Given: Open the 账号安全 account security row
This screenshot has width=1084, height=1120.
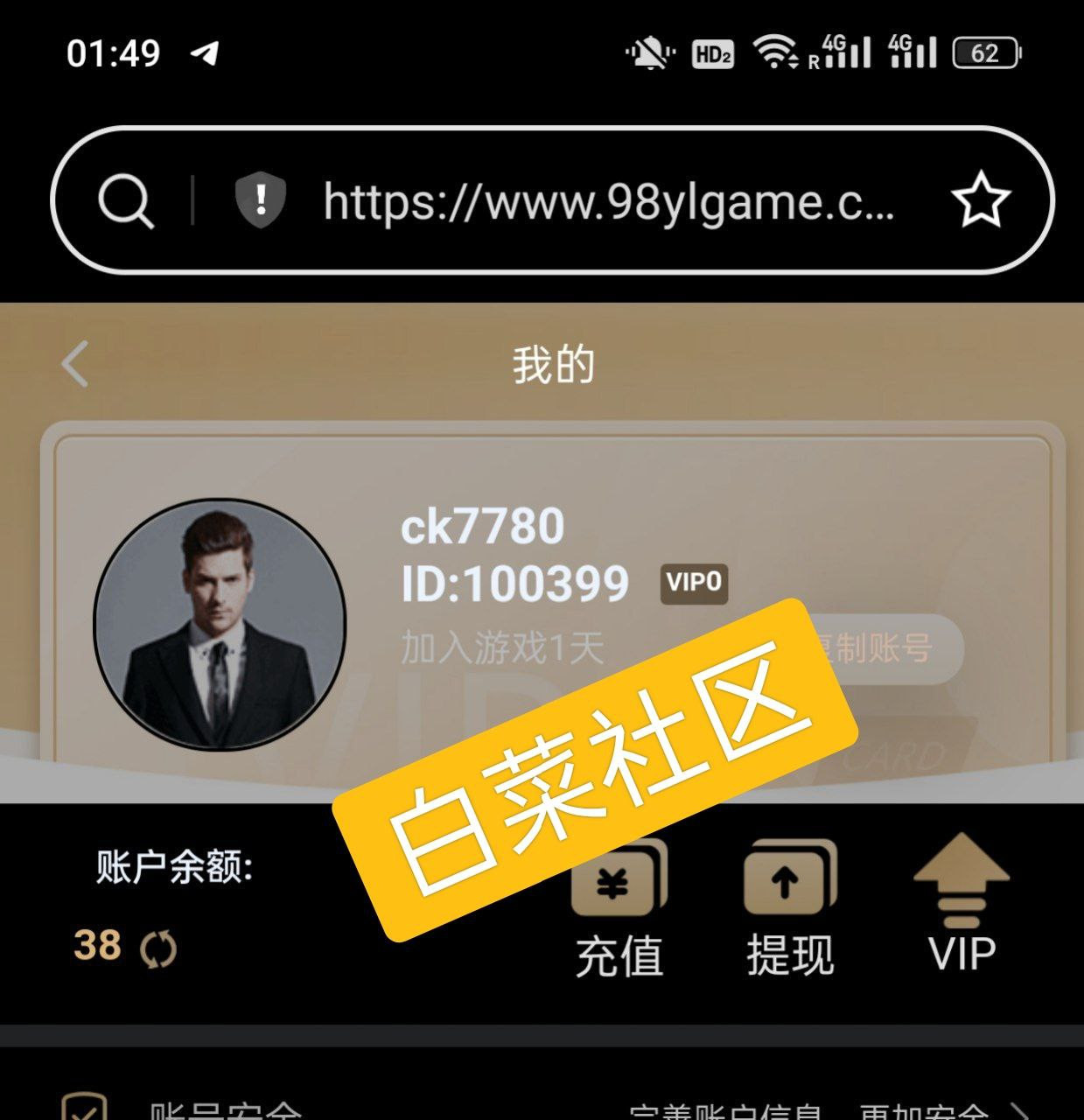Looking at the screenshot, I should pyautogui.click(x=542, y=1109).
